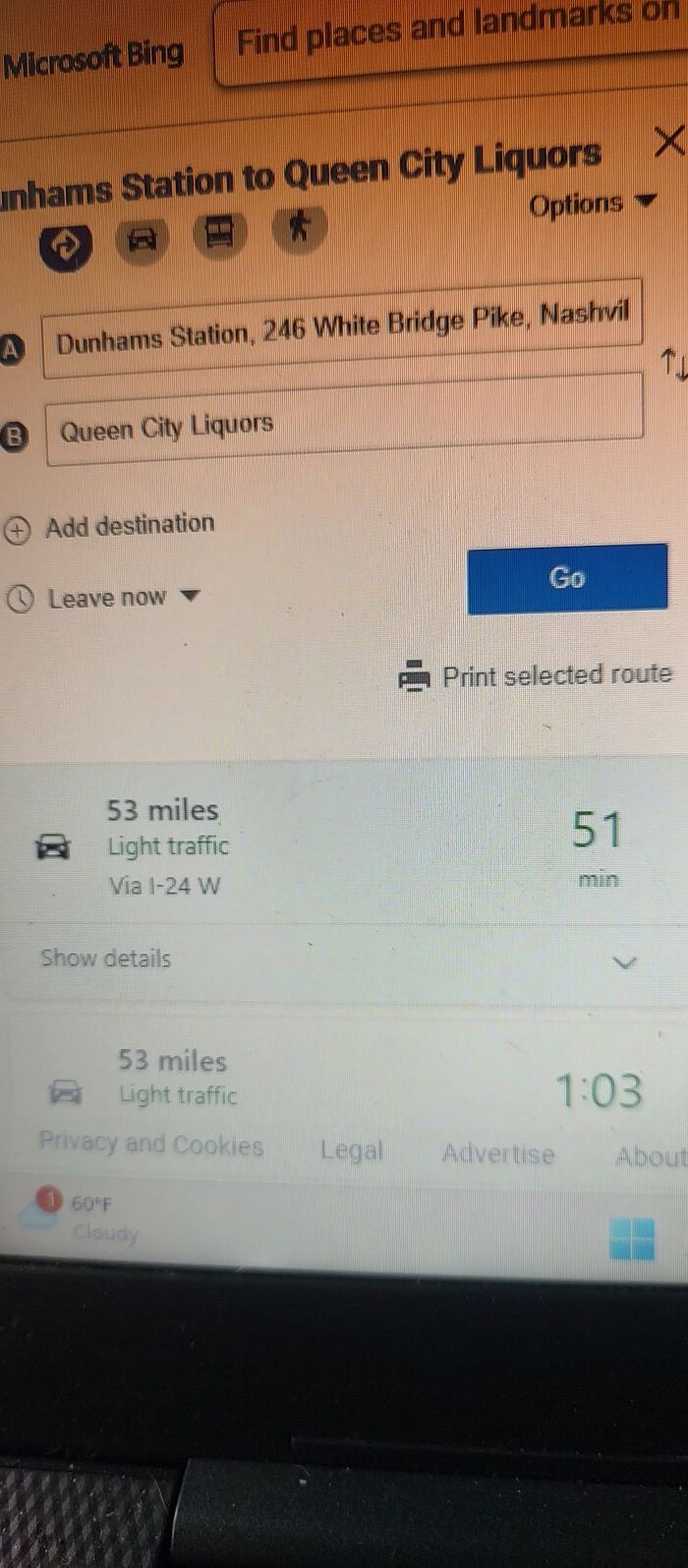Edit the Dunhams Station starting point field
This screenshot has height=1568, width=688.
(343, 328)
